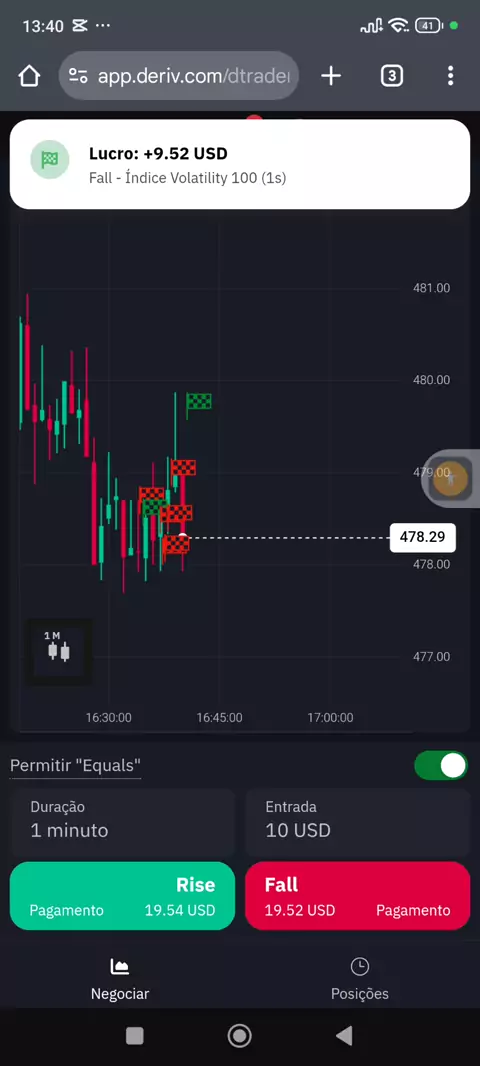
Task: Open the tab switcher showing 3 tabs
Action: [x=392, y=75]
